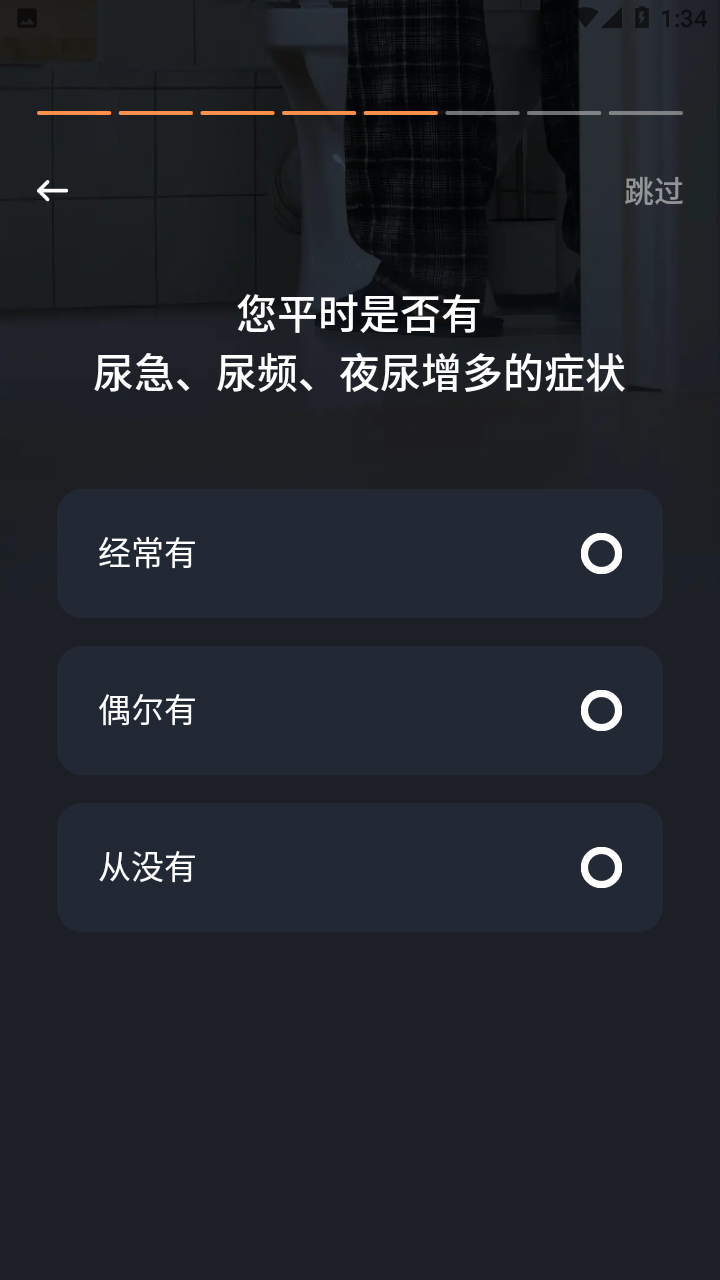This screenshot has width=720, height=1280.
Task: Skip this question via 跳过
Action: tap(653, 191)
